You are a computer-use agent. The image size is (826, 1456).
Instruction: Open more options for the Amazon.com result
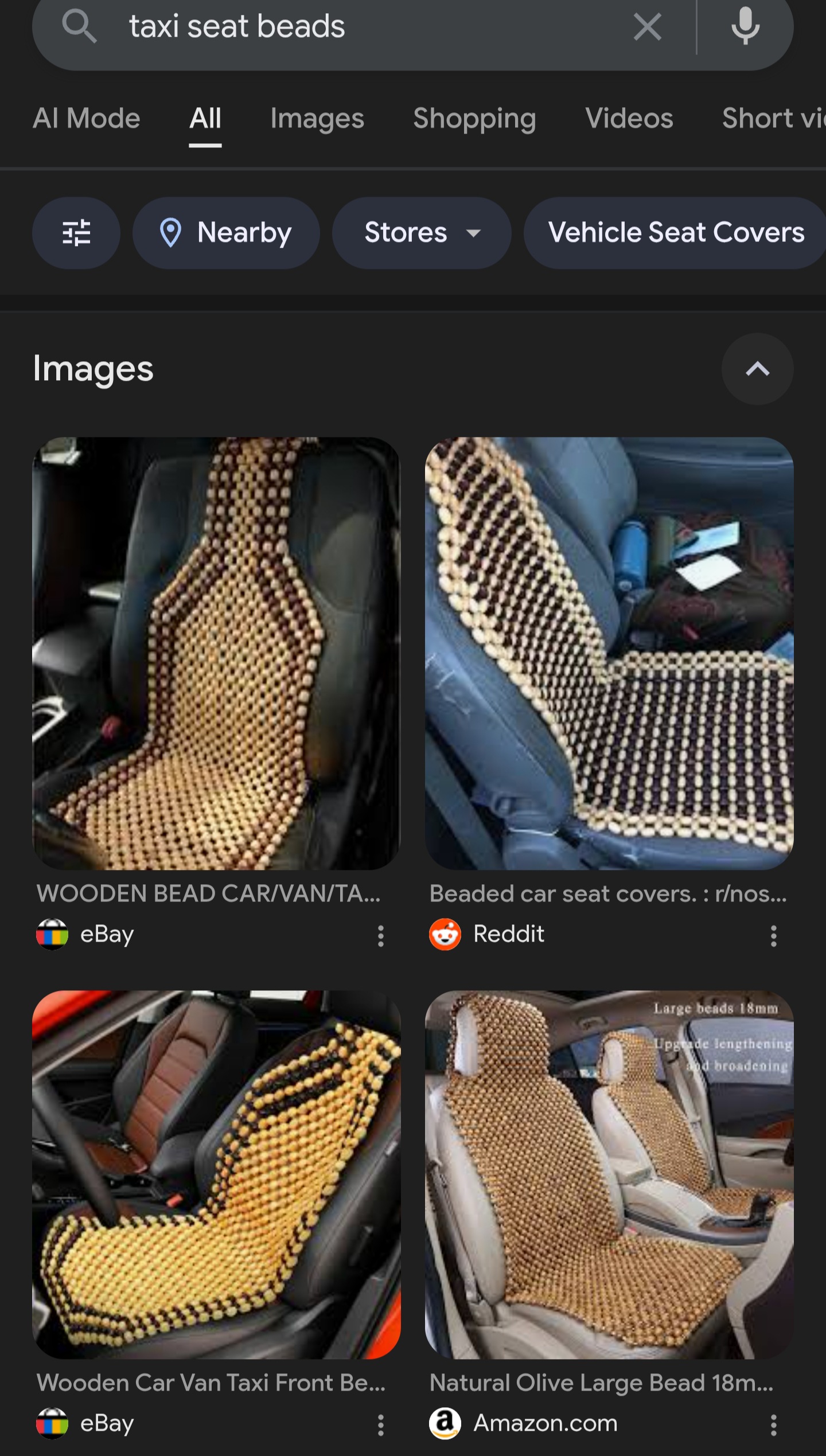point(773,1424)
